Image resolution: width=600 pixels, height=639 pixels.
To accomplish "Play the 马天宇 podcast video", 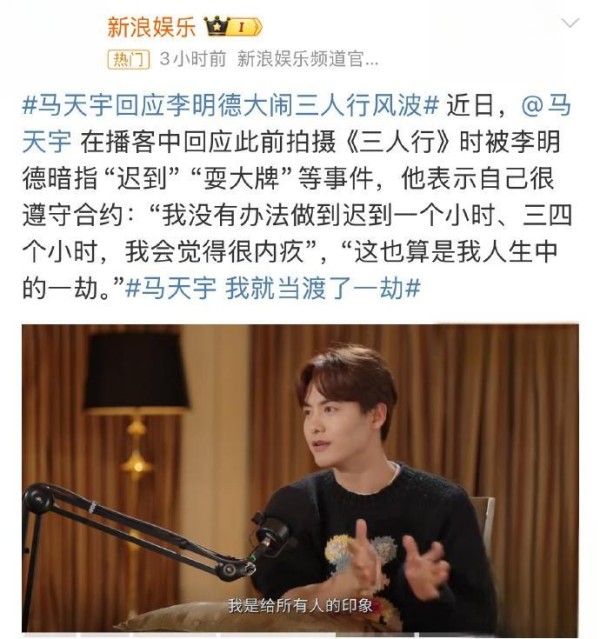I will [x=300, y=478].
